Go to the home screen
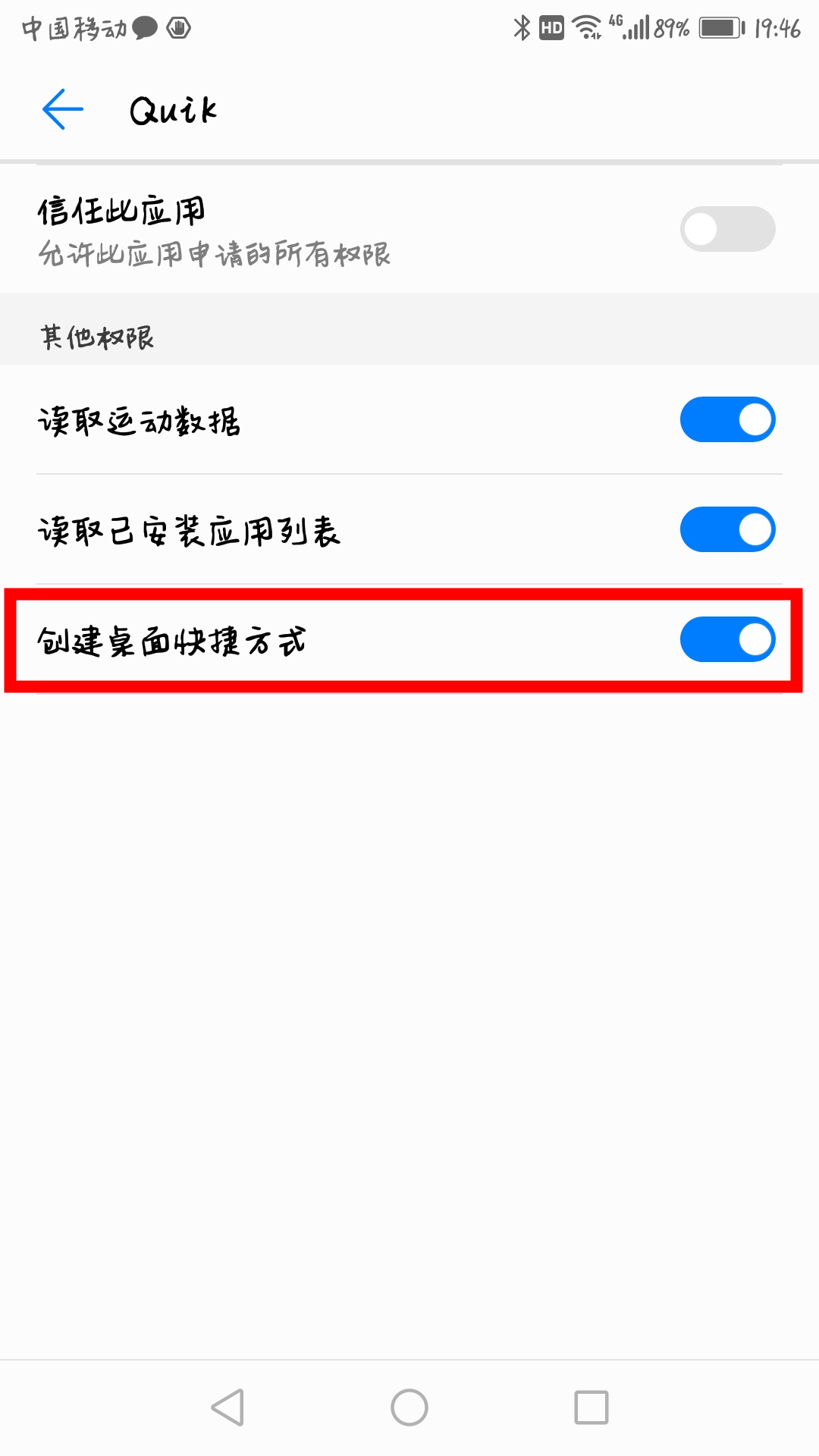The height and width of the screenshot is (1456, 819). [409, 1407]
